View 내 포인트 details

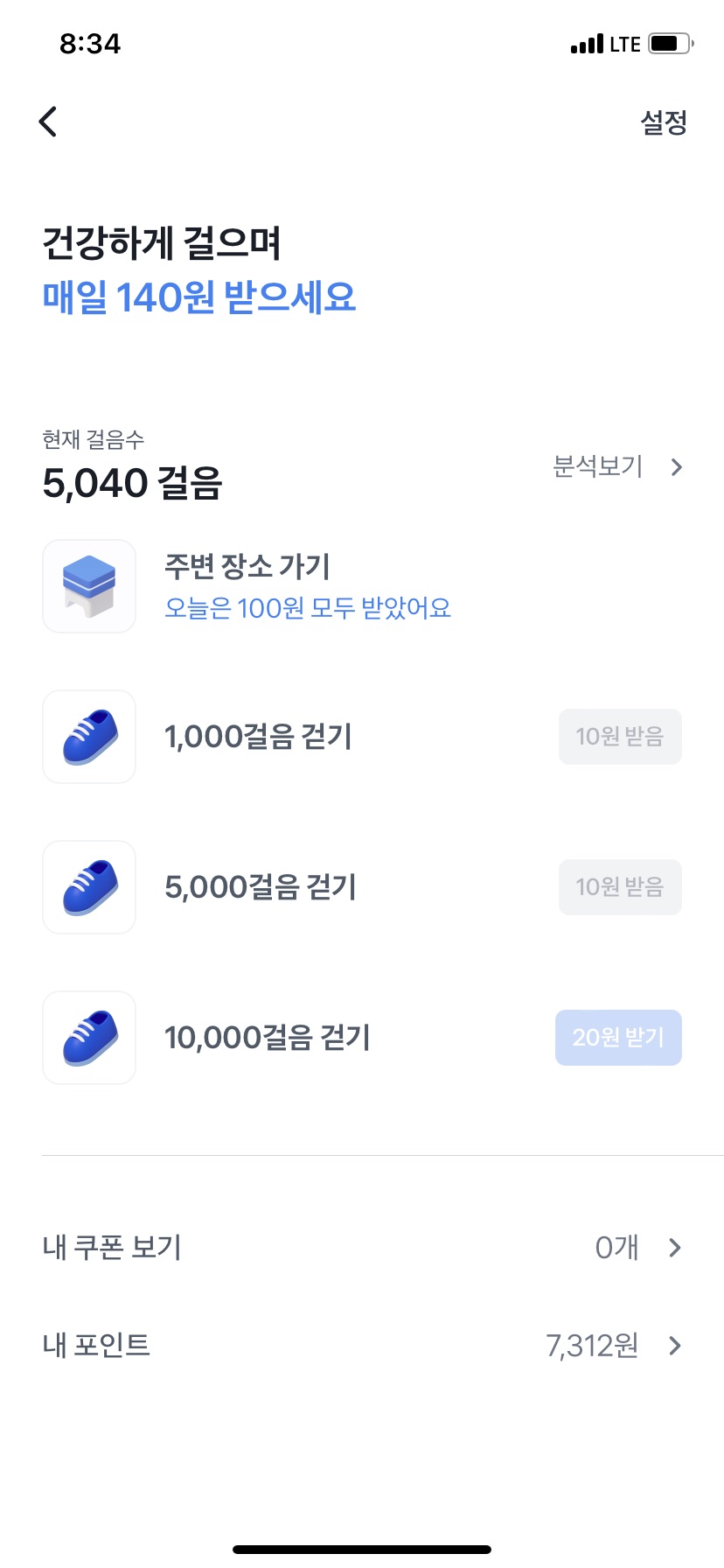coord(362,1345)
